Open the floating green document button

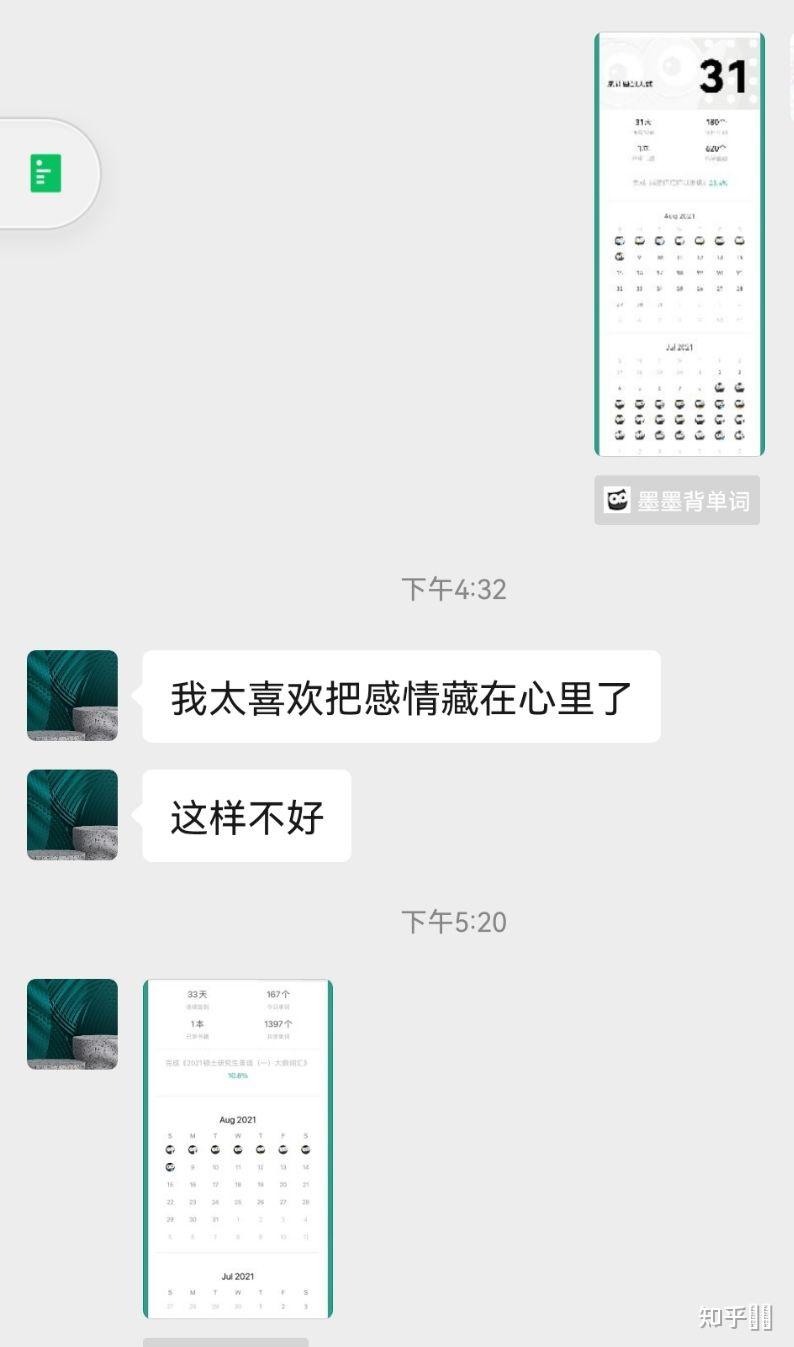(x=46, y=174)
